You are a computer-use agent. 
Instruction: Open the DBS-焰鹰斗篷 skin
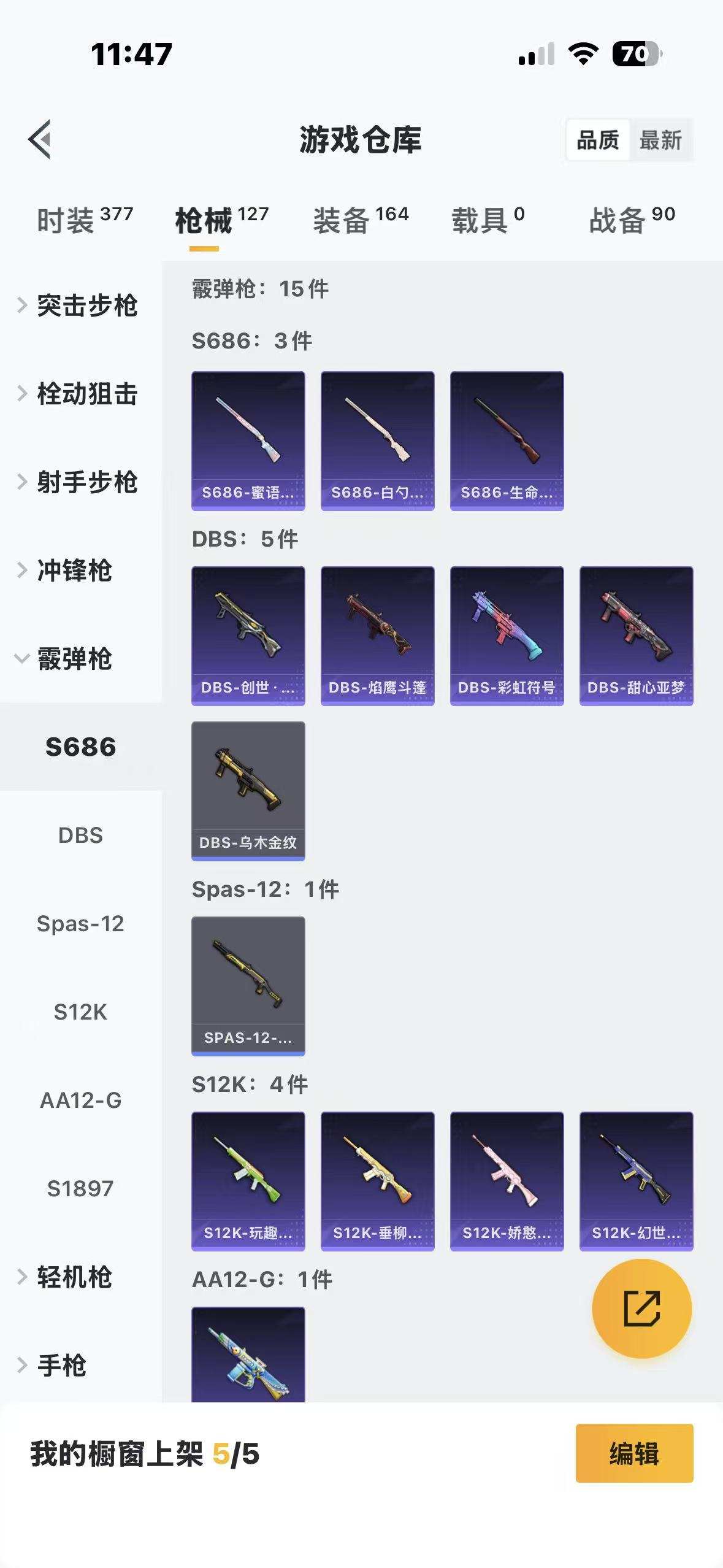pos(377,636)
